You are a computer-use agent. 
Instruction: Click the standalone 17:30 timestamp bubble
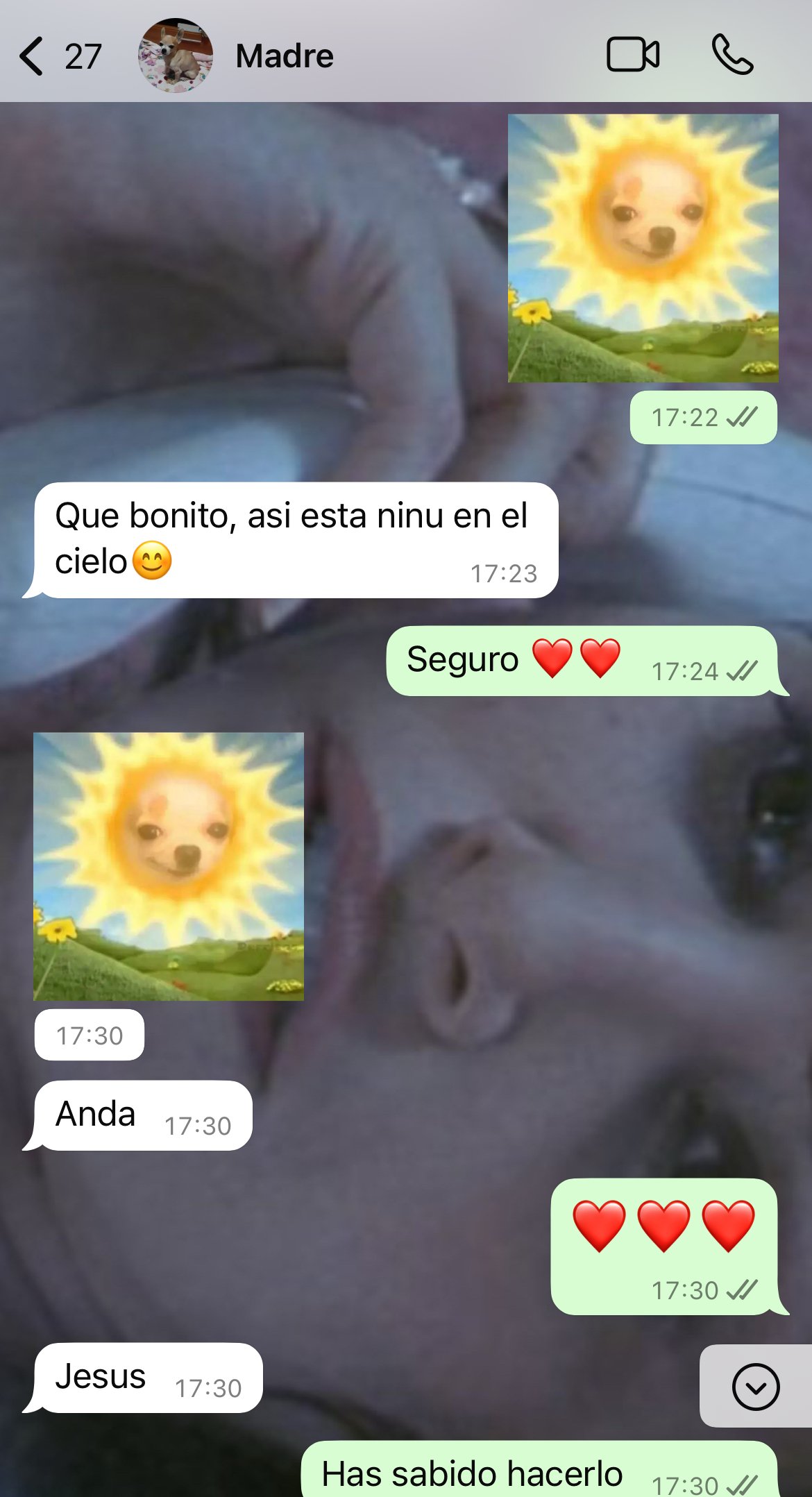pyautogui.click(x=89, y=1035)
